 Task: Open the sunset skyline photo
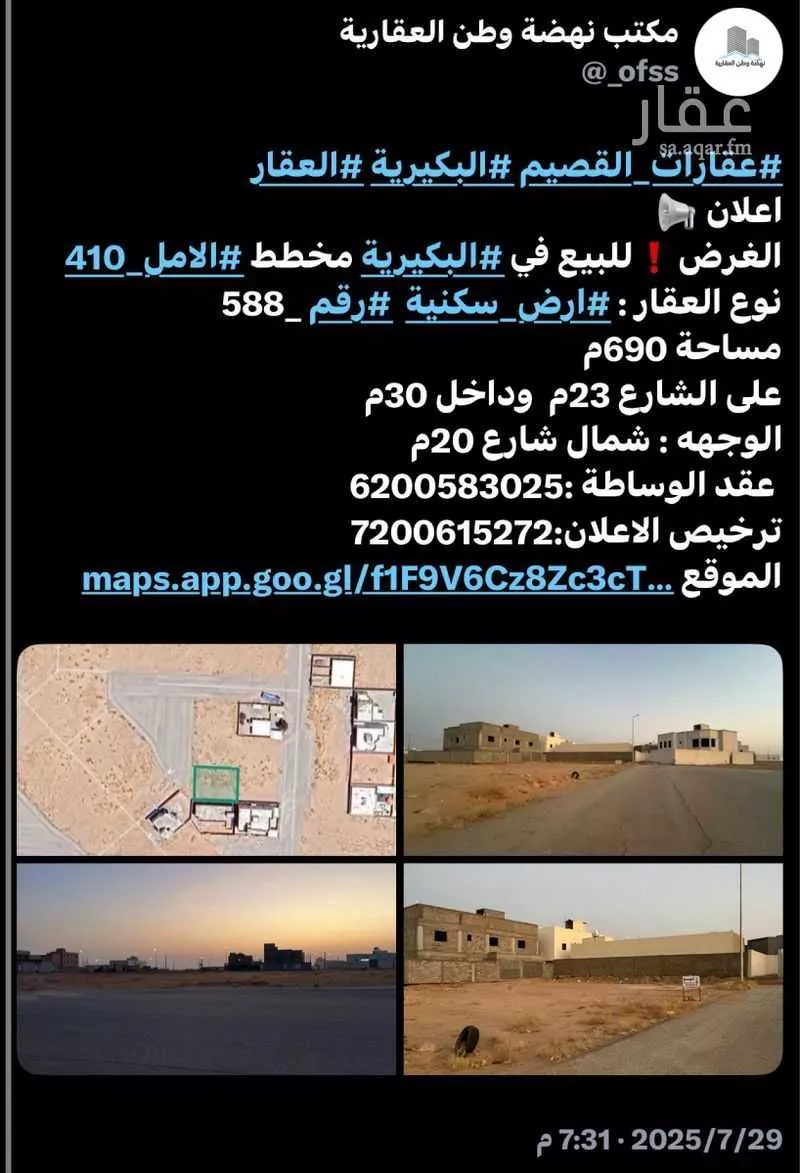point(206,969)
